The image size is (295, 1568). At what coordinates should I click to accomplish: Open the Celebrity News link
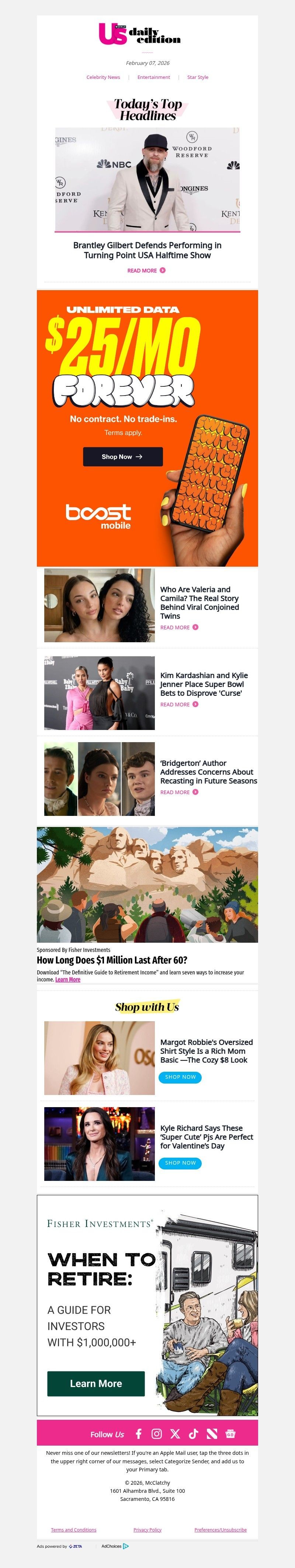tap(103, 77)
